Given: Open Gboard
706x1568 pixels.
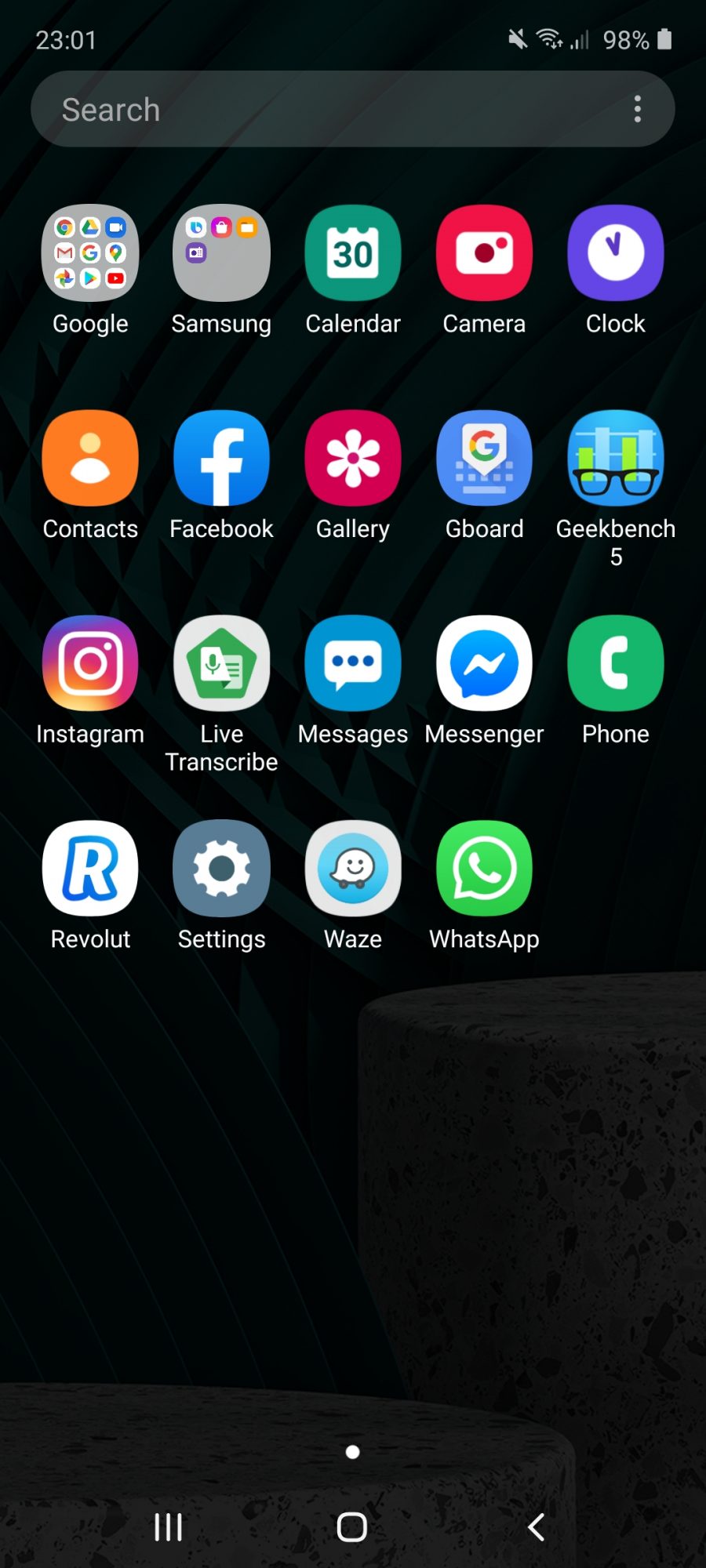Looking at the screenshot, I should coord(484,459).
